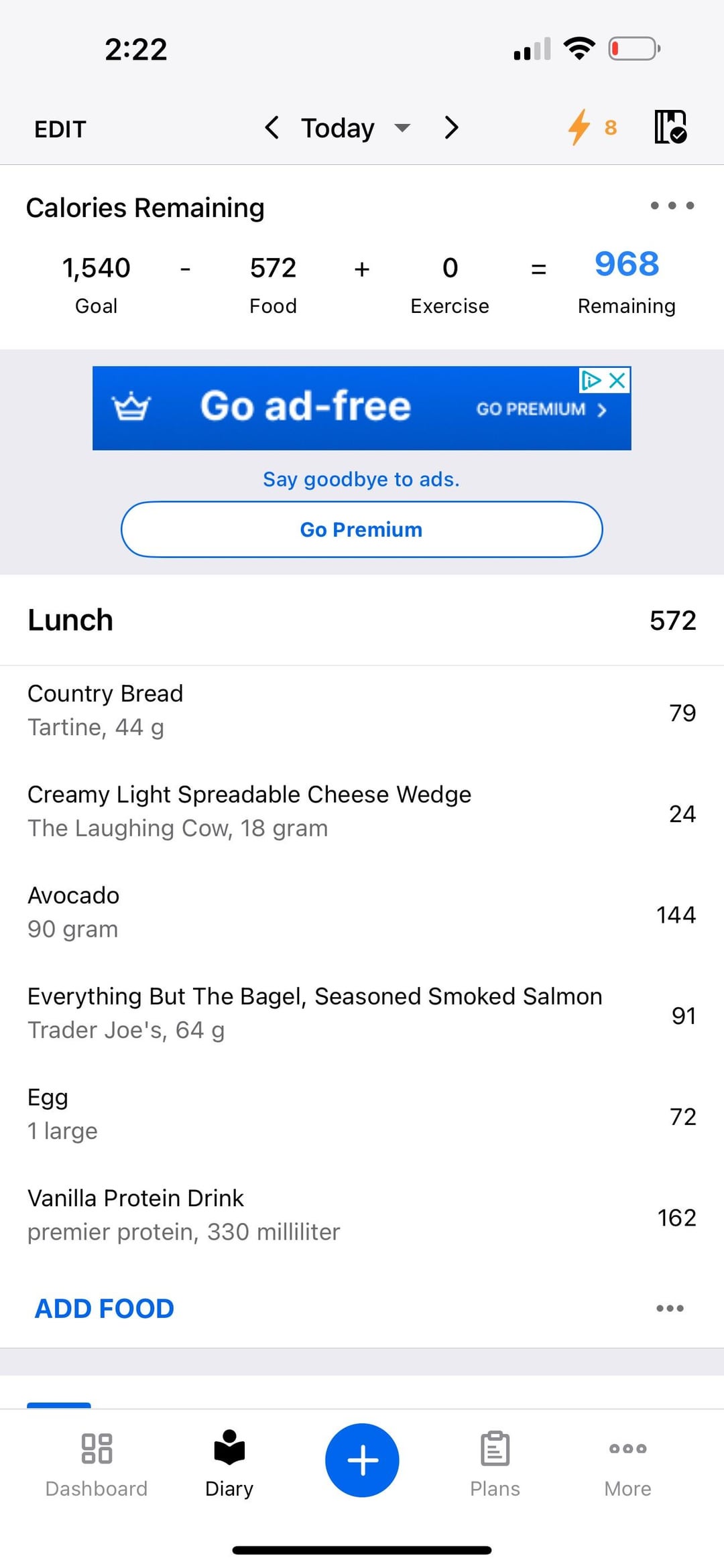The width and height of the screenshot is (724, 1568).
Task: Open the Creamy Light Spreadable Cheese Wedge entry
Action: 362,811
